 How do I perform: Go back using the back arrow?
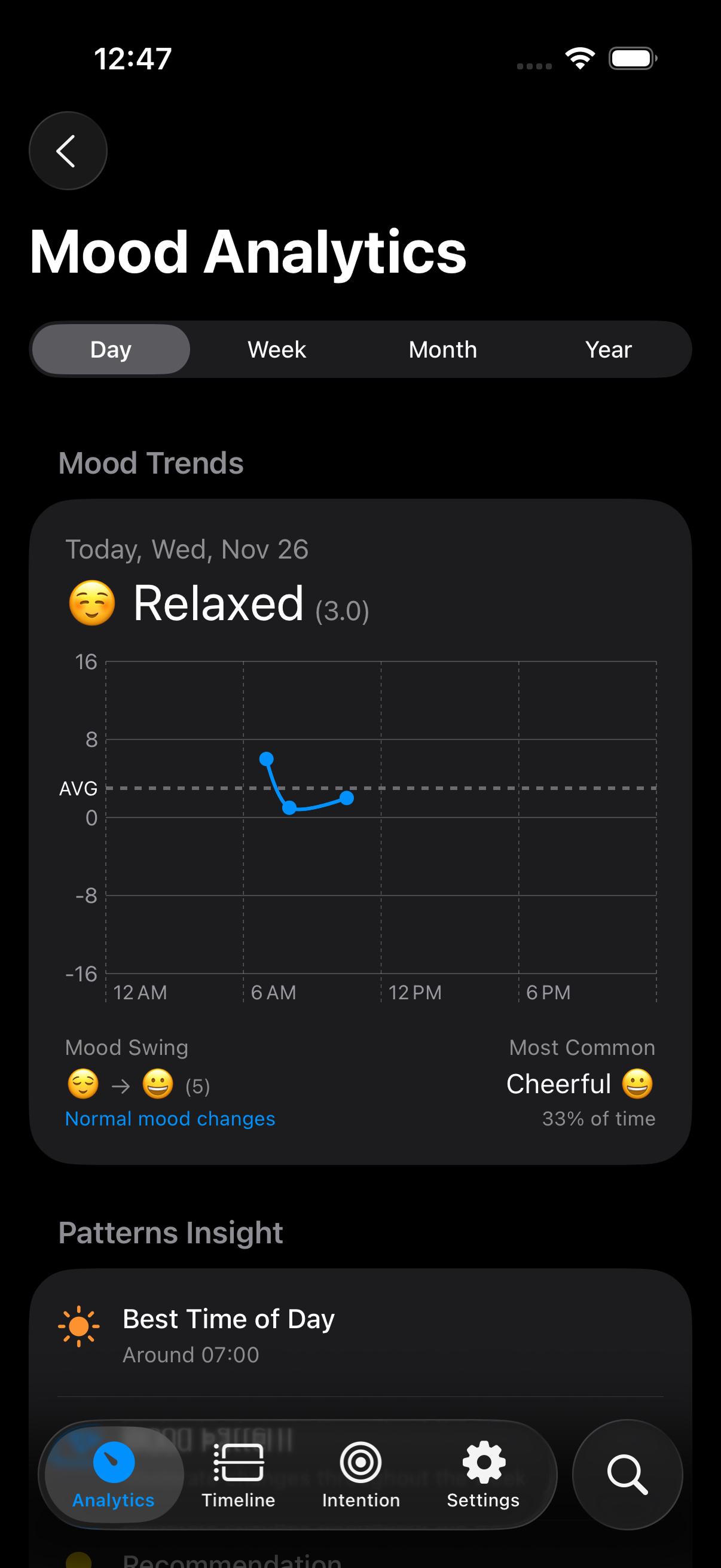(68, 150)
